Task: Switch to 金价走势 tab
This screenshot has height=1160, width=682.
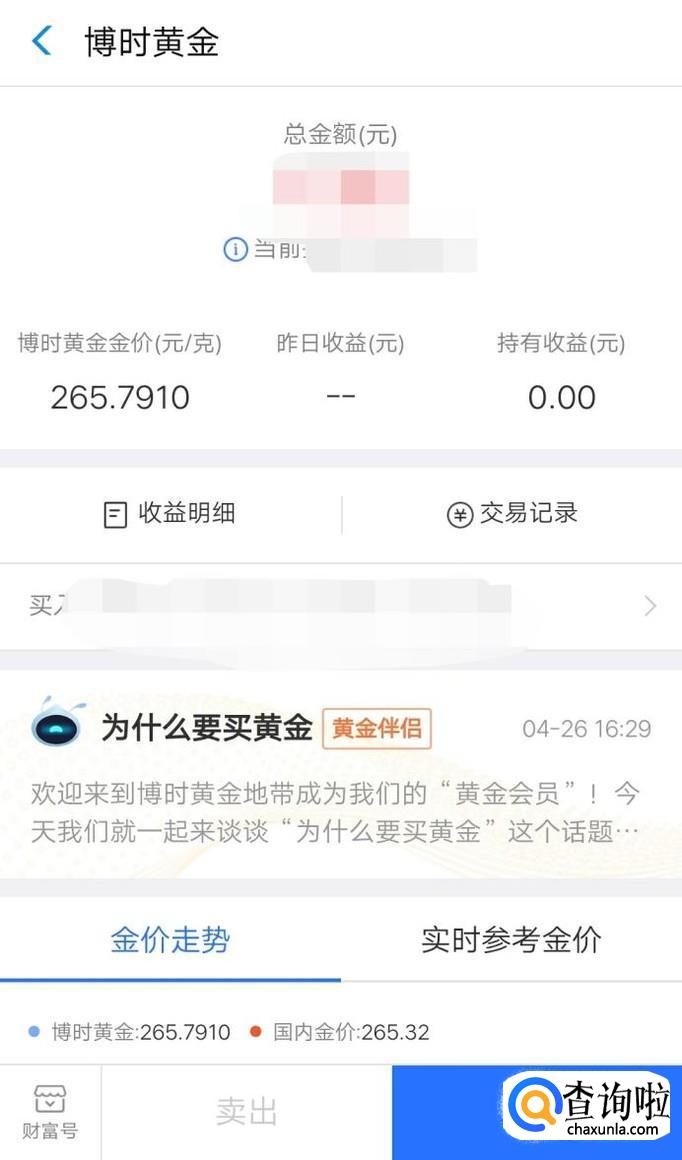Action: coord(170,940)
